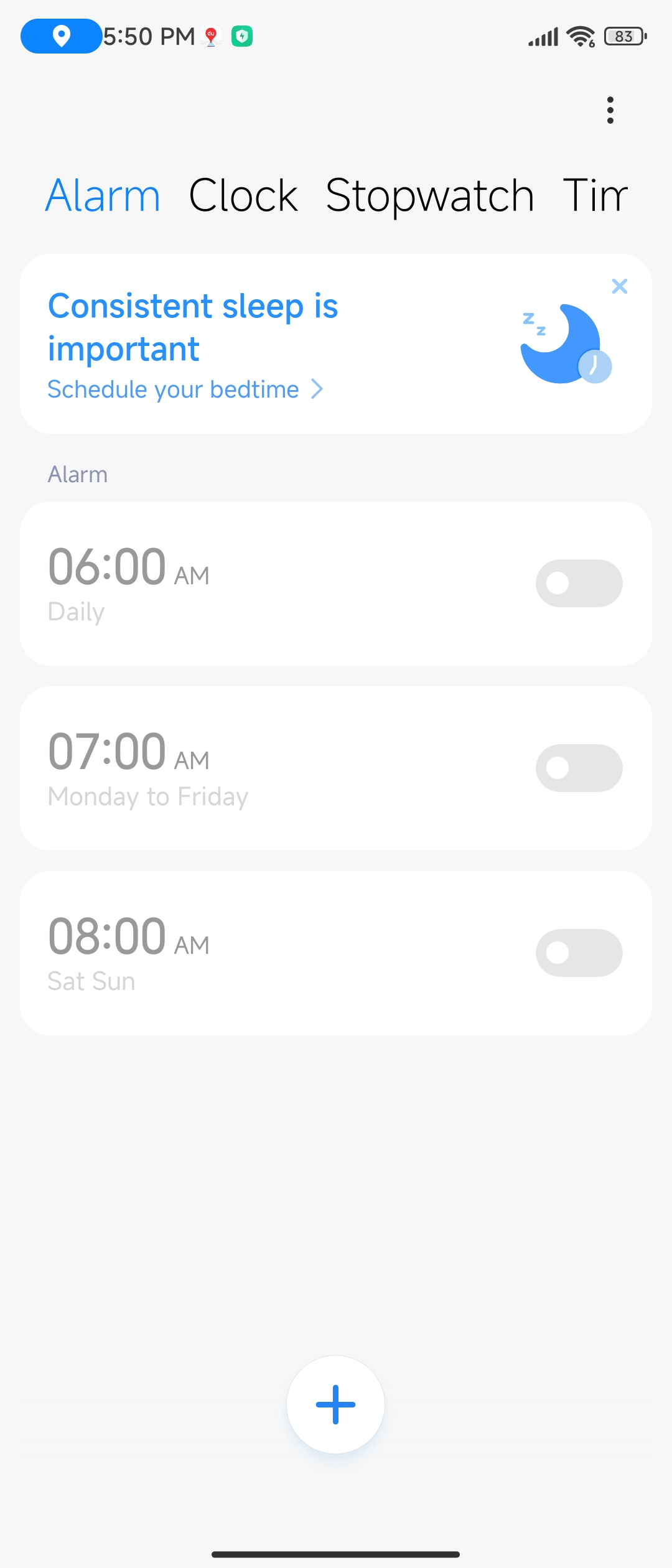Enable the 06:00 AM daily alarm
The height and width of the screenshot is (1568, 672).
(579, 583)
